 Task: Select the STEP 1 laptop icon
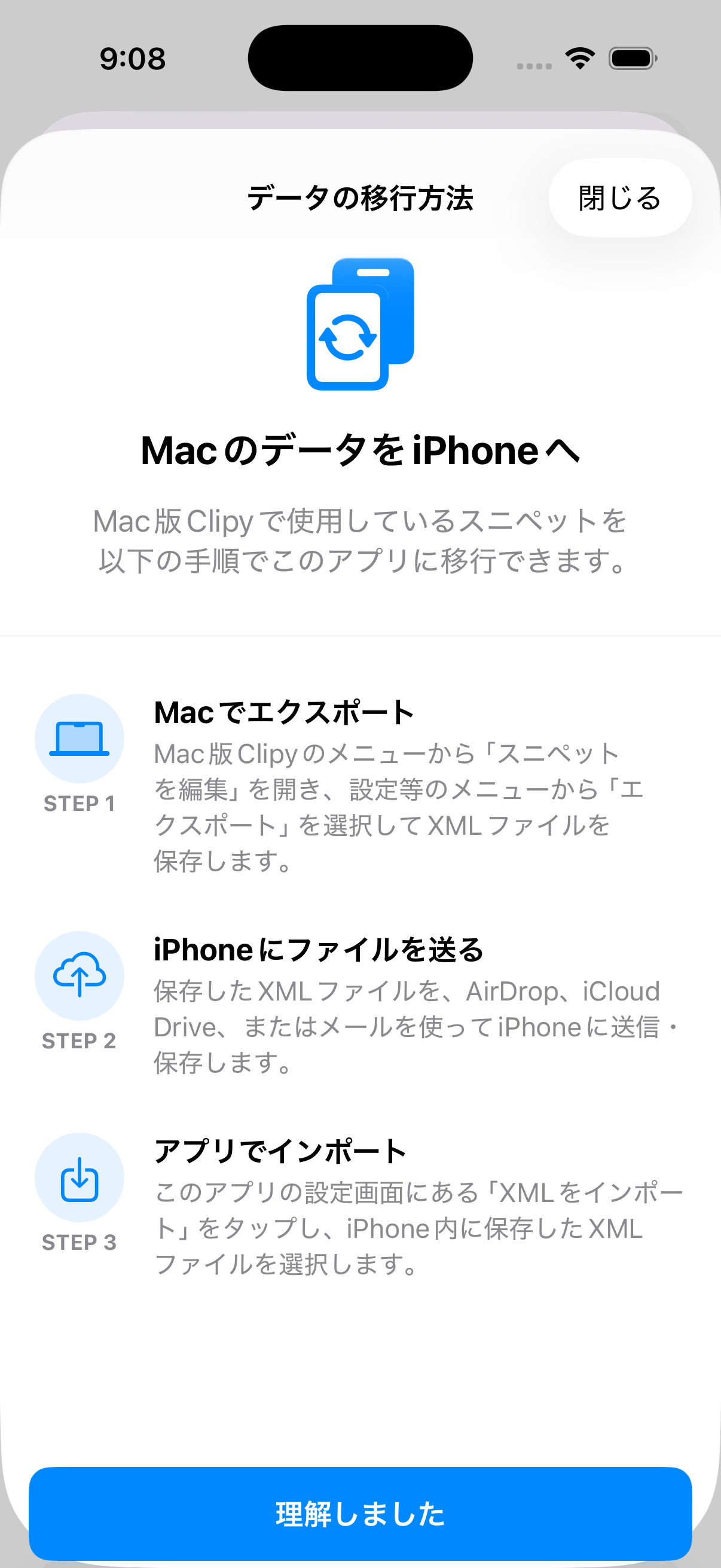(x=79, y=739)
